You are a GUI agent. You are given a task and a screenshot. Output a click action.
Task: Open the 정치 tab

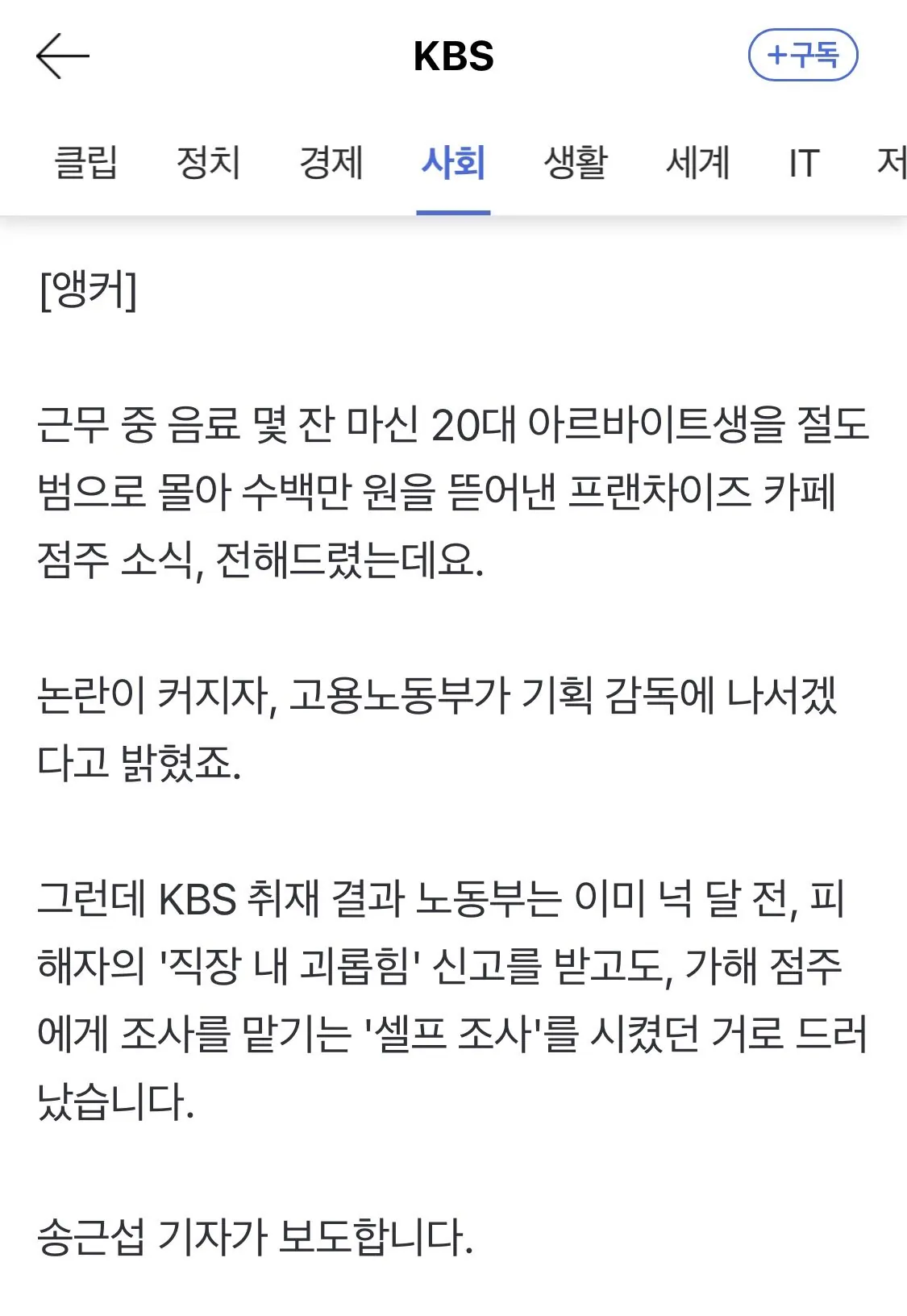pyautogui.click(x=208, y=163)
